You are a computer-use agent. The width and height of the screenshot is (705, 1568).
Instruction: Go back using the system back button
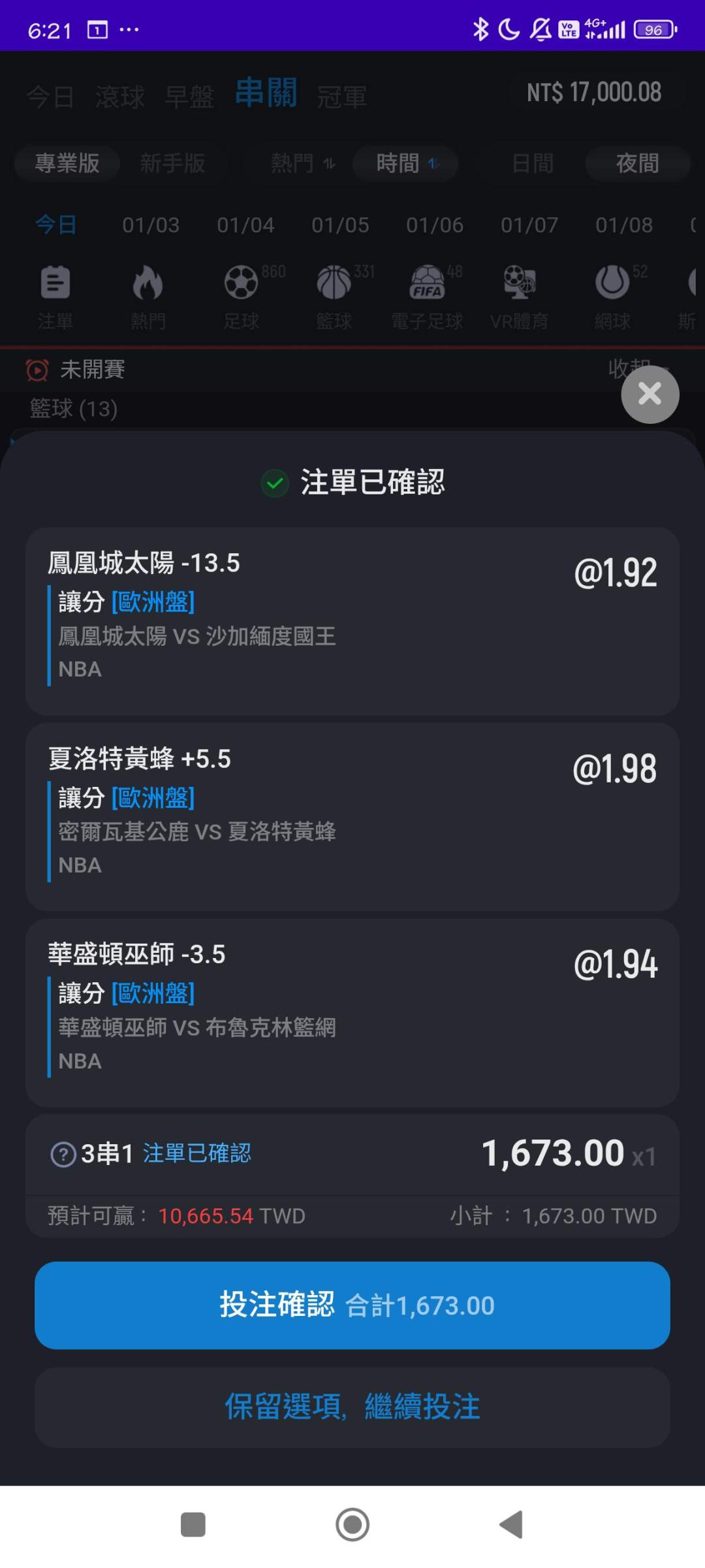pyautogui.click(x=511, y=1525)
